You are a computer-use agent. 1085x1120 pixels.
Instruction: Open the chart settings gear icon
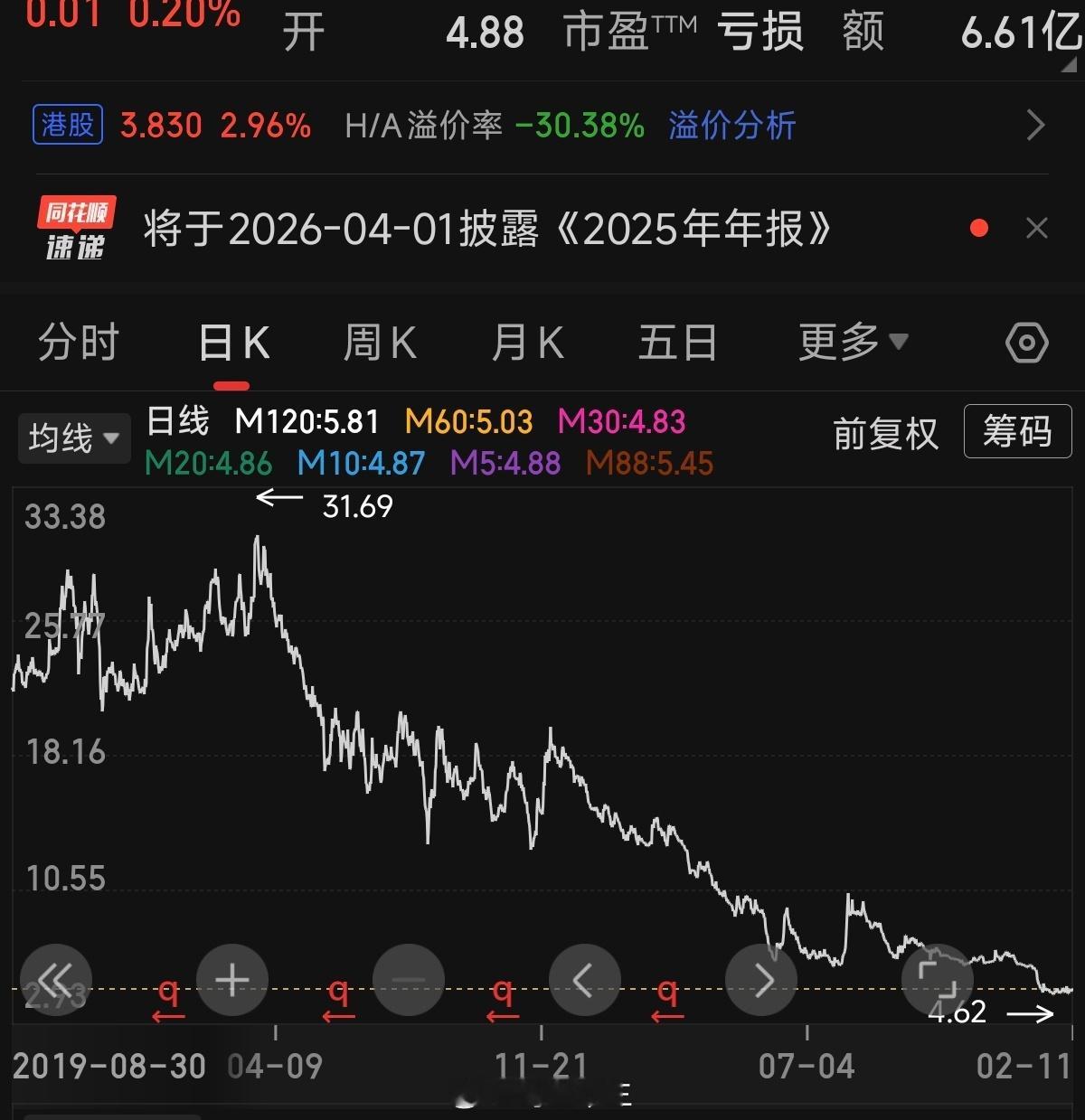click(x=1026, y=342)
